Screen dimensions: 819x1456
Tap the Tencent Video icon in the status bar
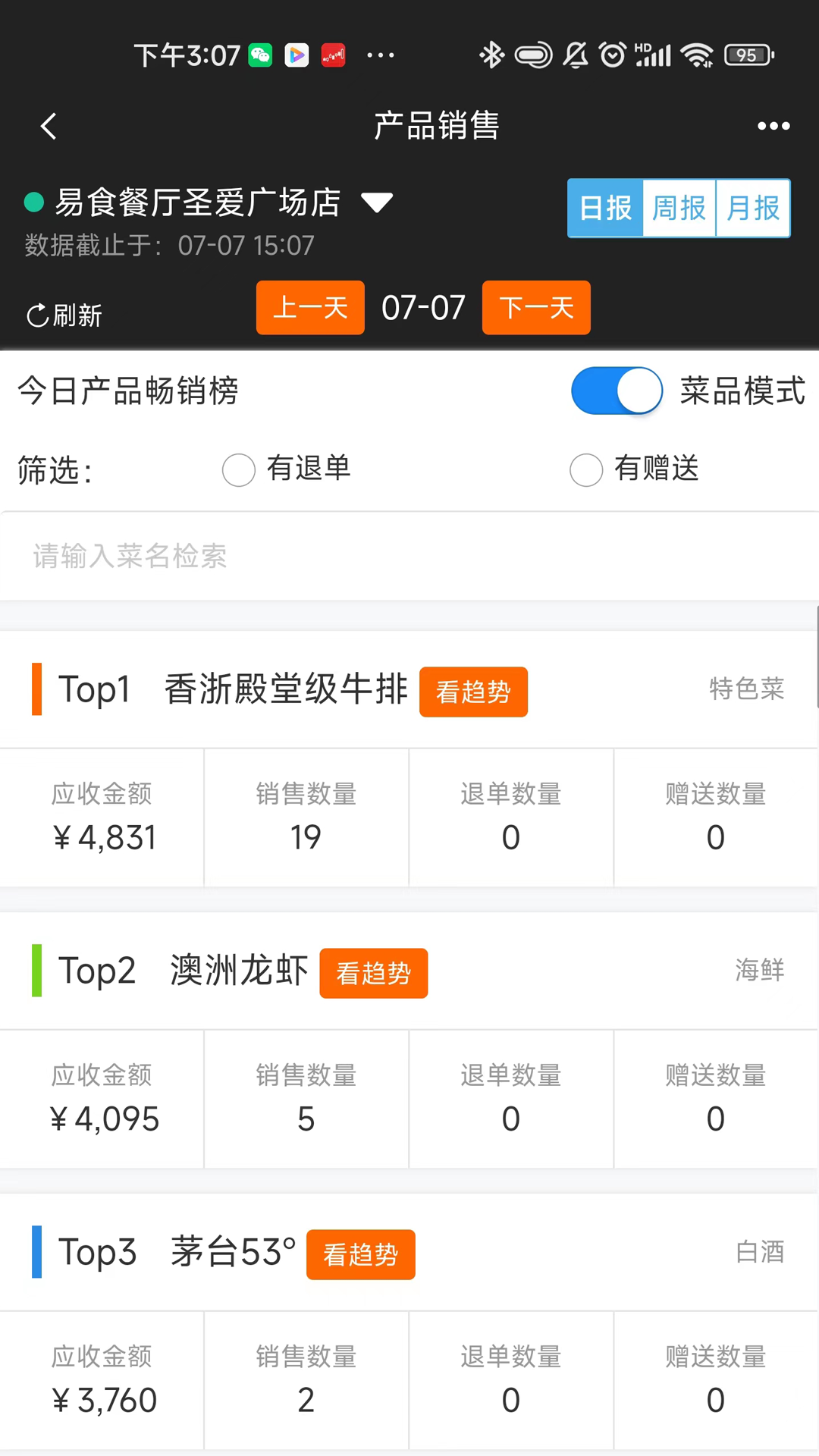coord(297,55)
